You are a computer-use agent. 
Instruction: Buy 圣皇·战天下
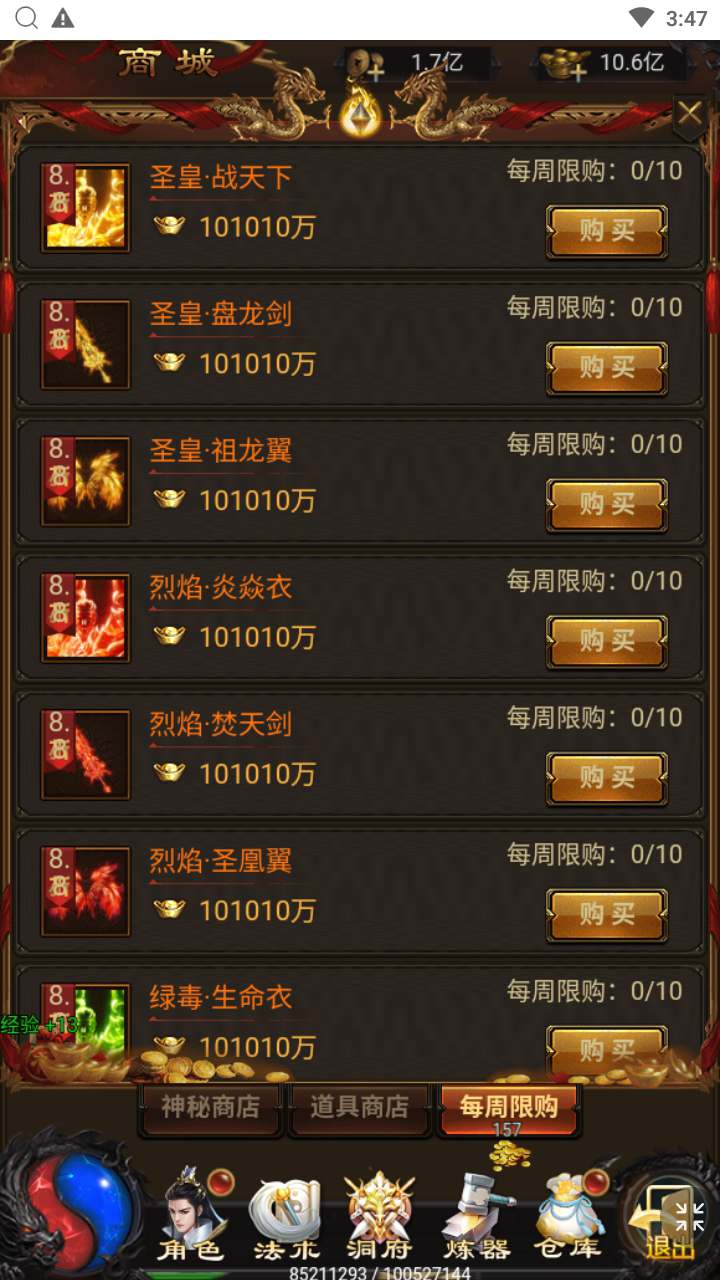click(x=607, y=231)
